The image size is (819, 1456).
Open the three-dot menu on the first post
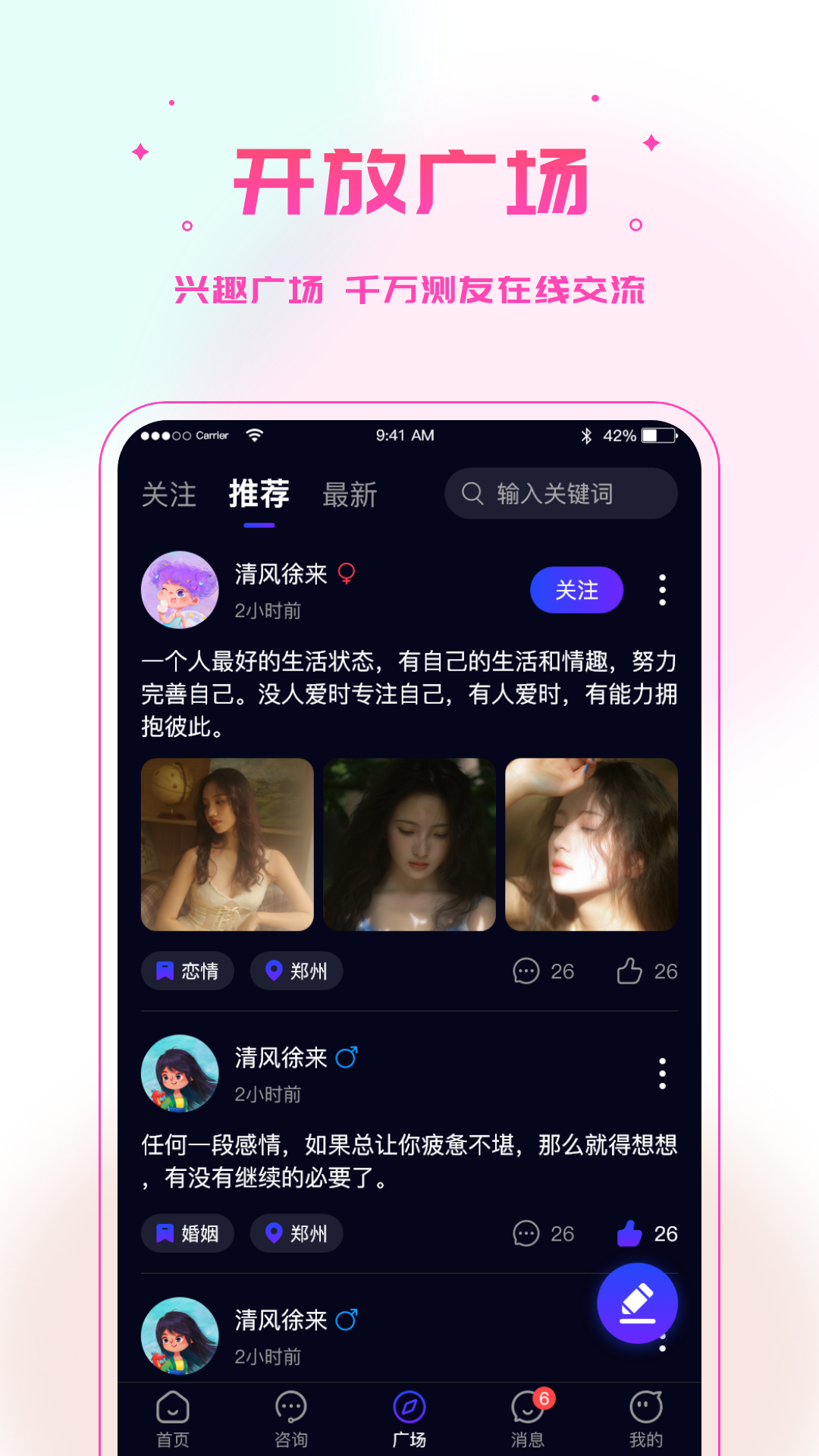663,591
